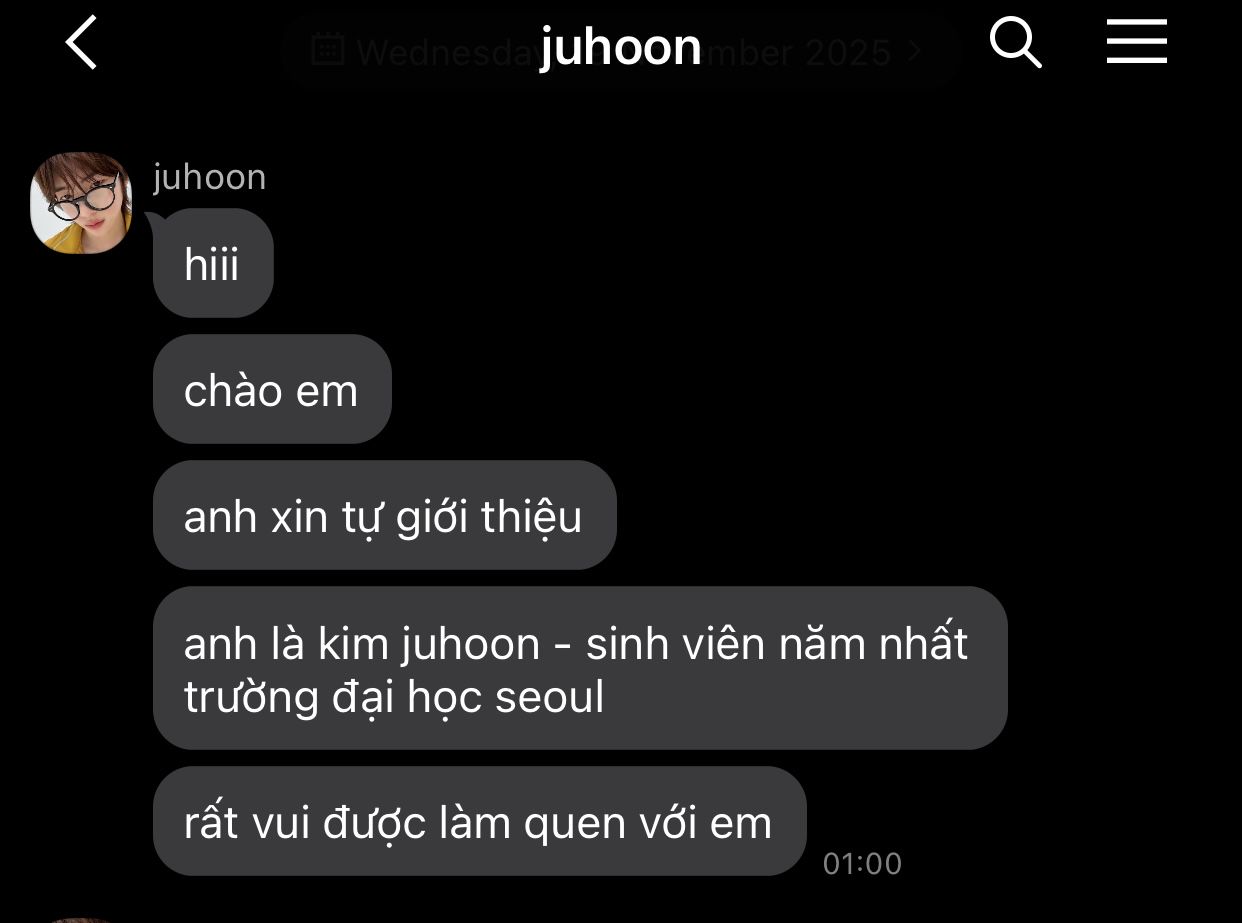Search within the juhoon conversation

coord(1015,43)
